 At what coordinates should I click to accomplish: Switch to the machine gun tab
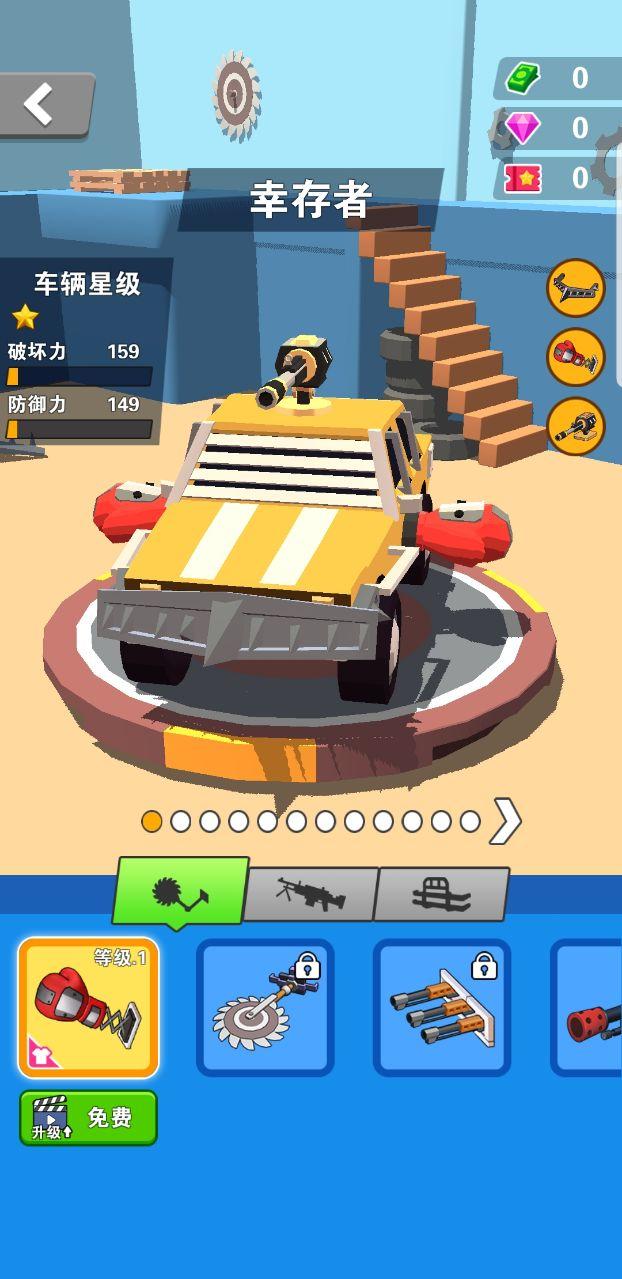click(x=311, y=893)
